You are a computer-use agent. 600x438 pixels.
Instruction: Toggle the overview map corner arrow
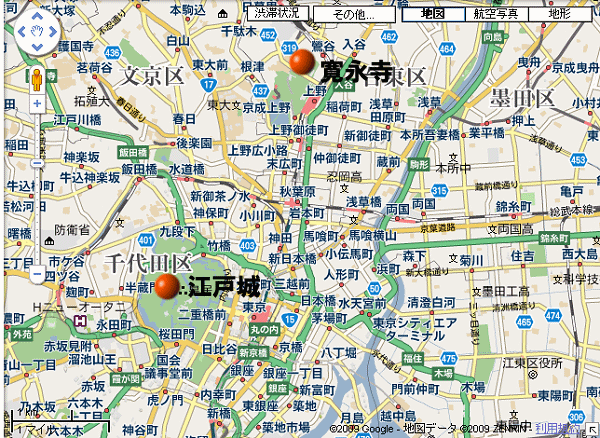[x=591, y=429]
